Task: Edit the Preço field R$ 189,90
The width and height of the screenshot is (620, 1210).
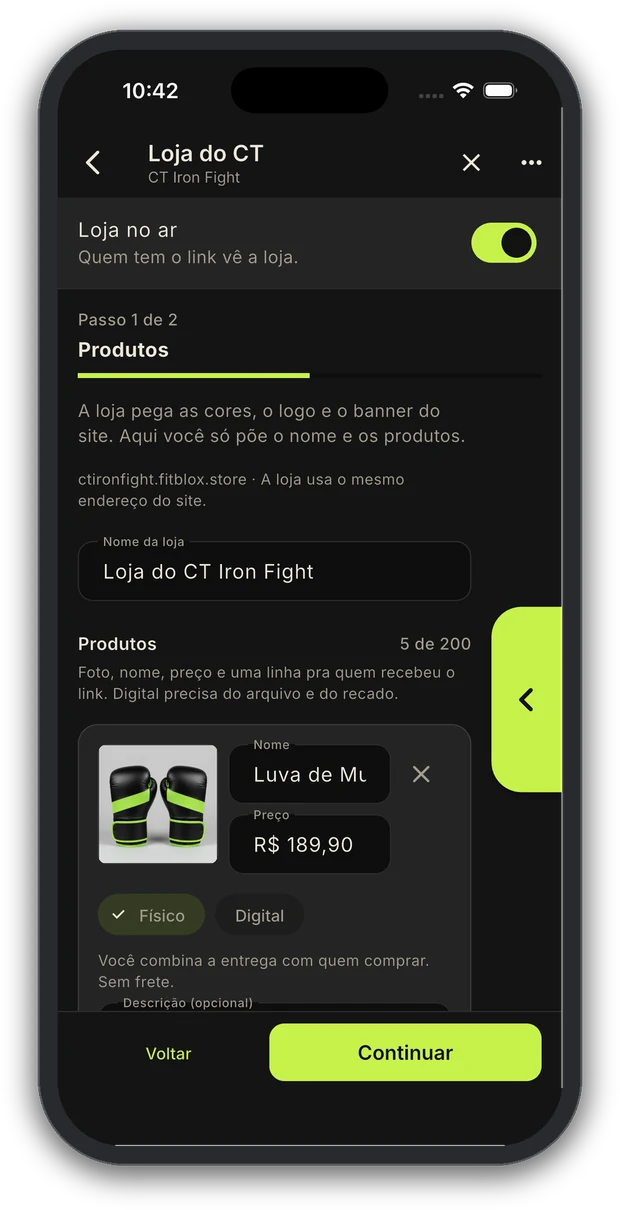Action: pyautogui.click(x=310, y=844)
